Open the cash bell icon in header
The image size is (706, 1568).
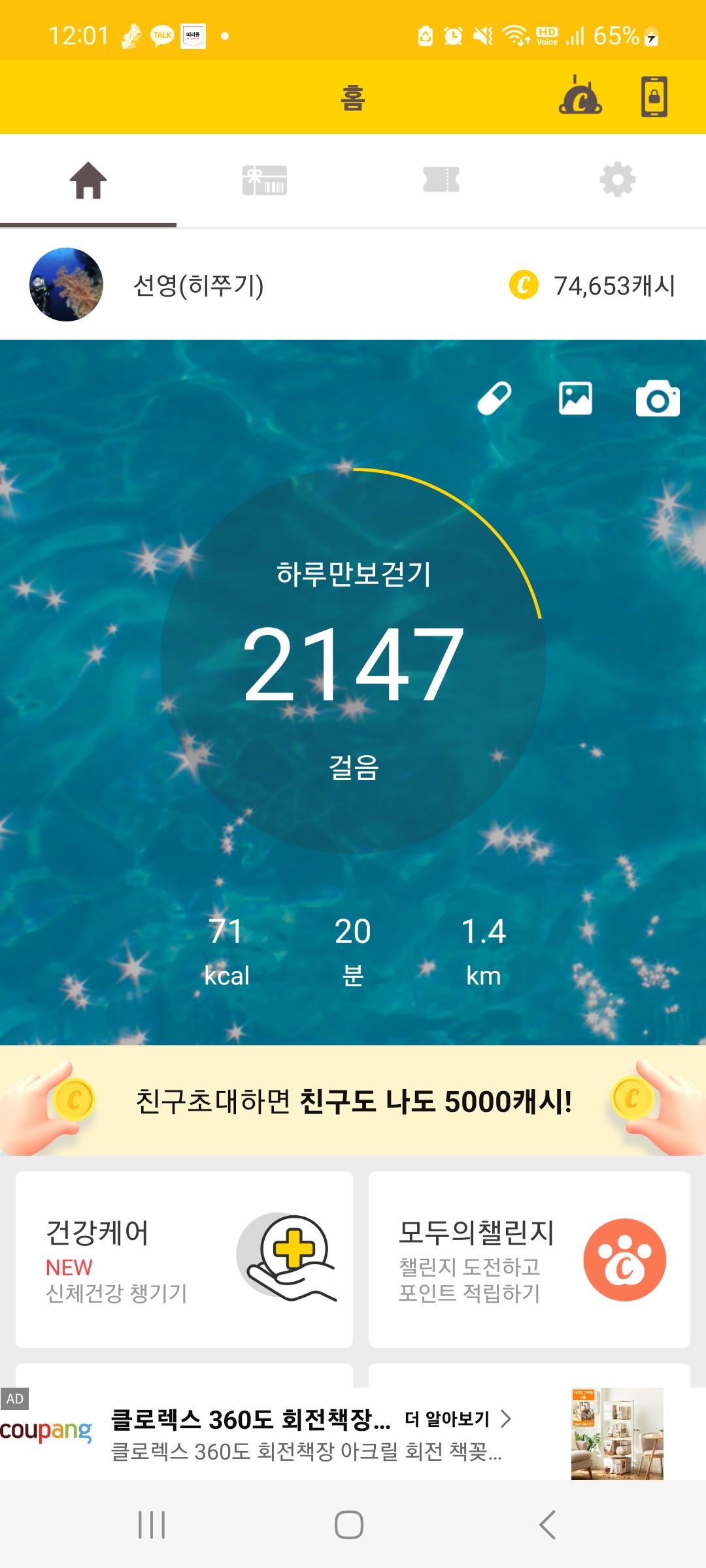pos(580,97)
